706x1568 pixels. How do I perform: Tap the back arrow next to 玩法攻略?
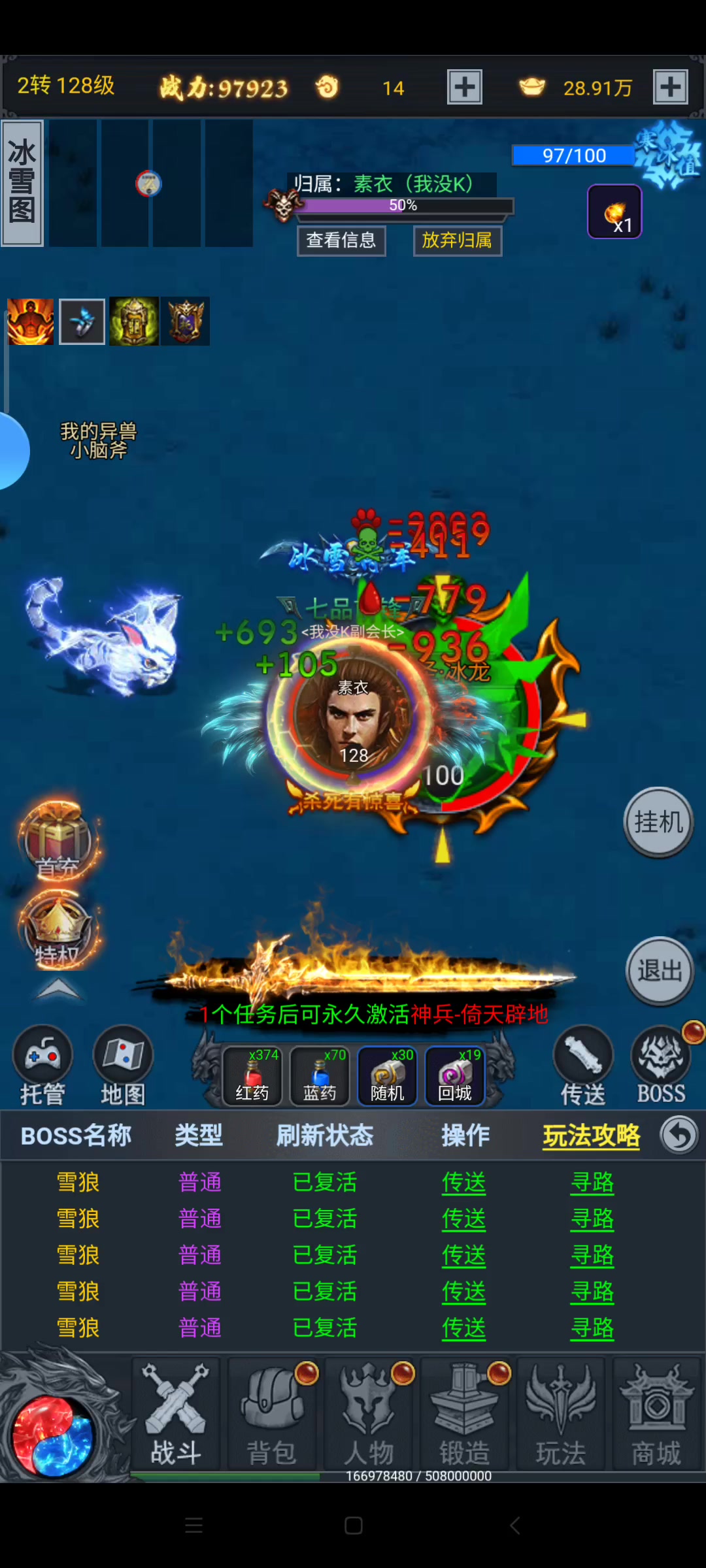click(679, 1136)
